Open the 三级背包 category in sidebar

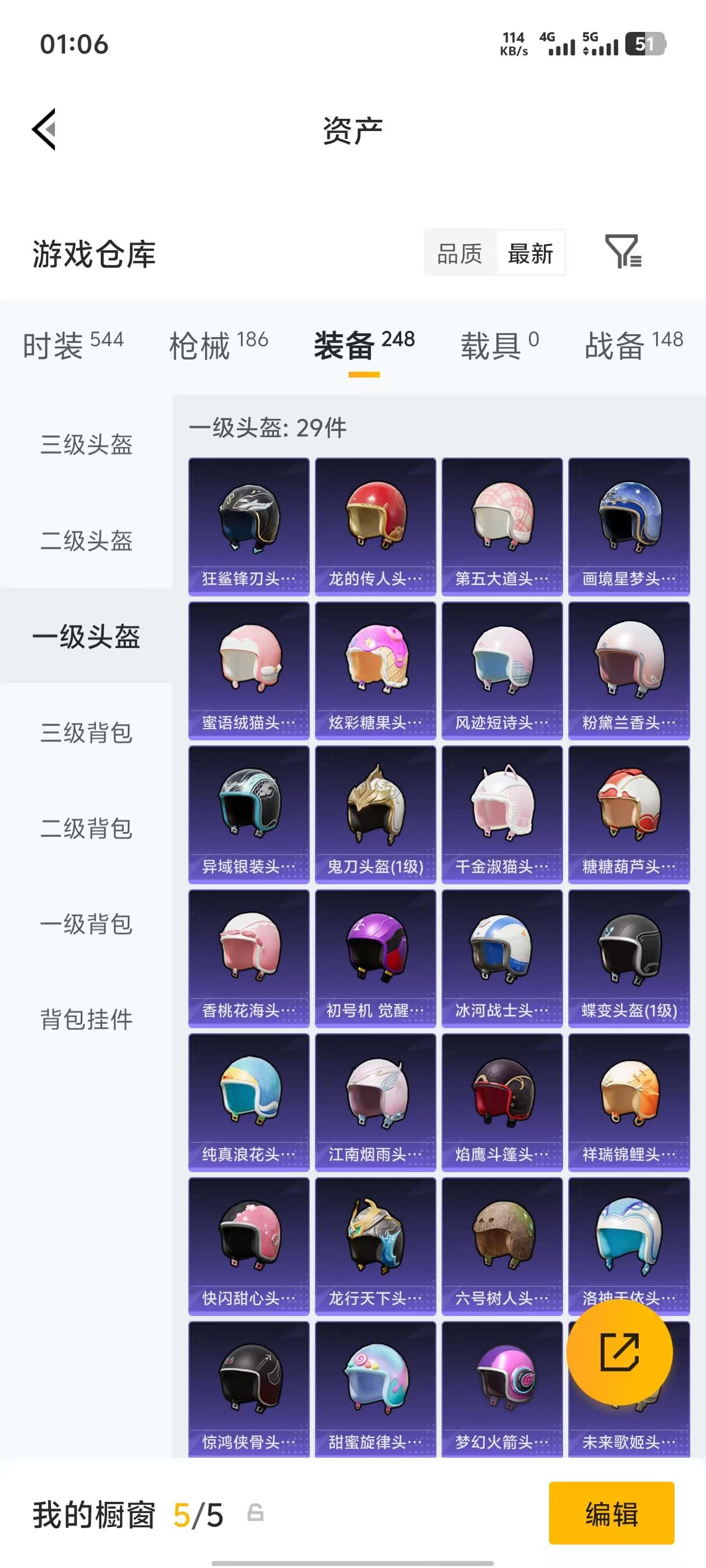[x=86, y=733]
